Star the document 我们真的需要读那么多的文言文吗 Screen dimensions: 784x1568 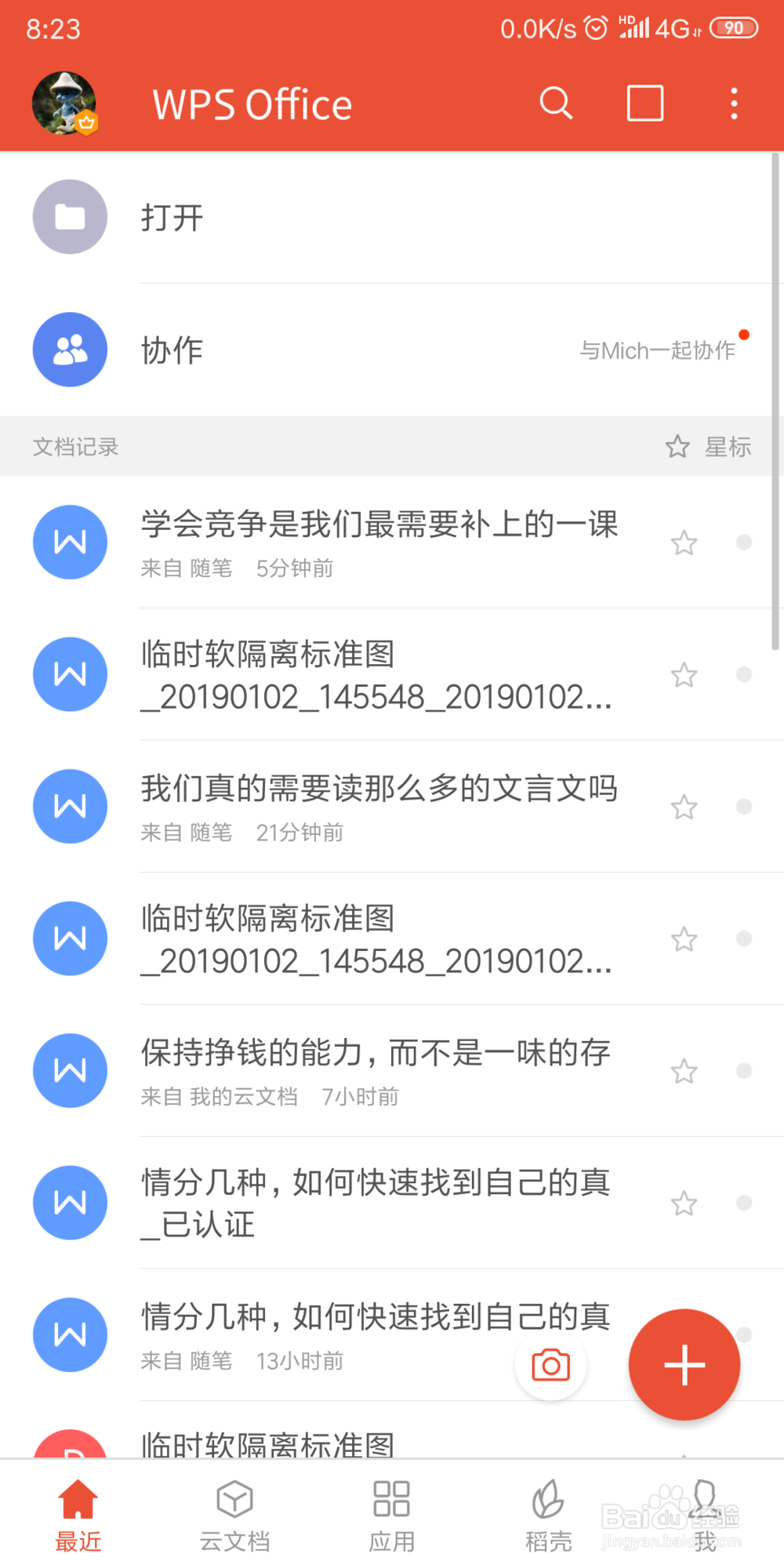pos(683,808)
